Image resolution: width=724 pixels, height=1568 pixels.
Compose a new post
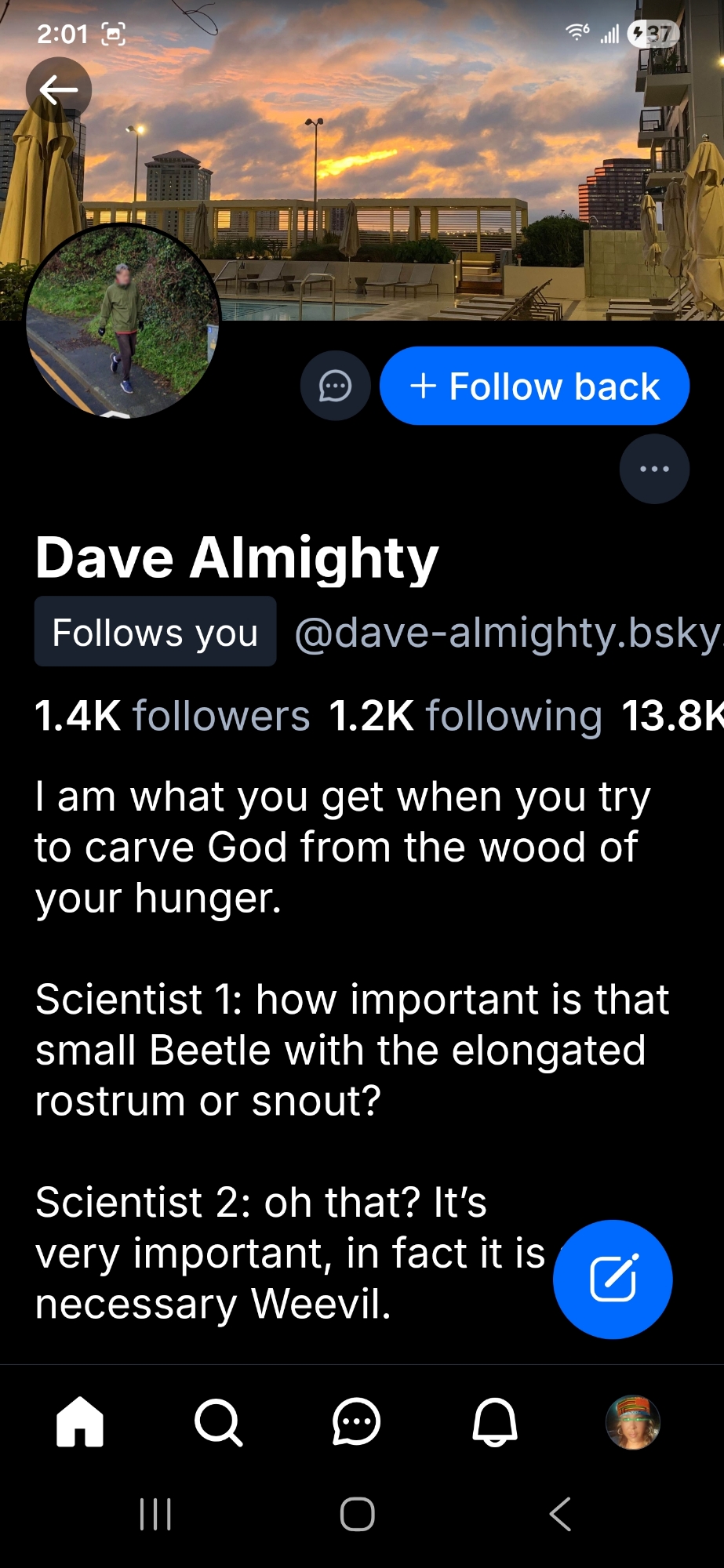pyautogui.click(x=613, y=1279)
